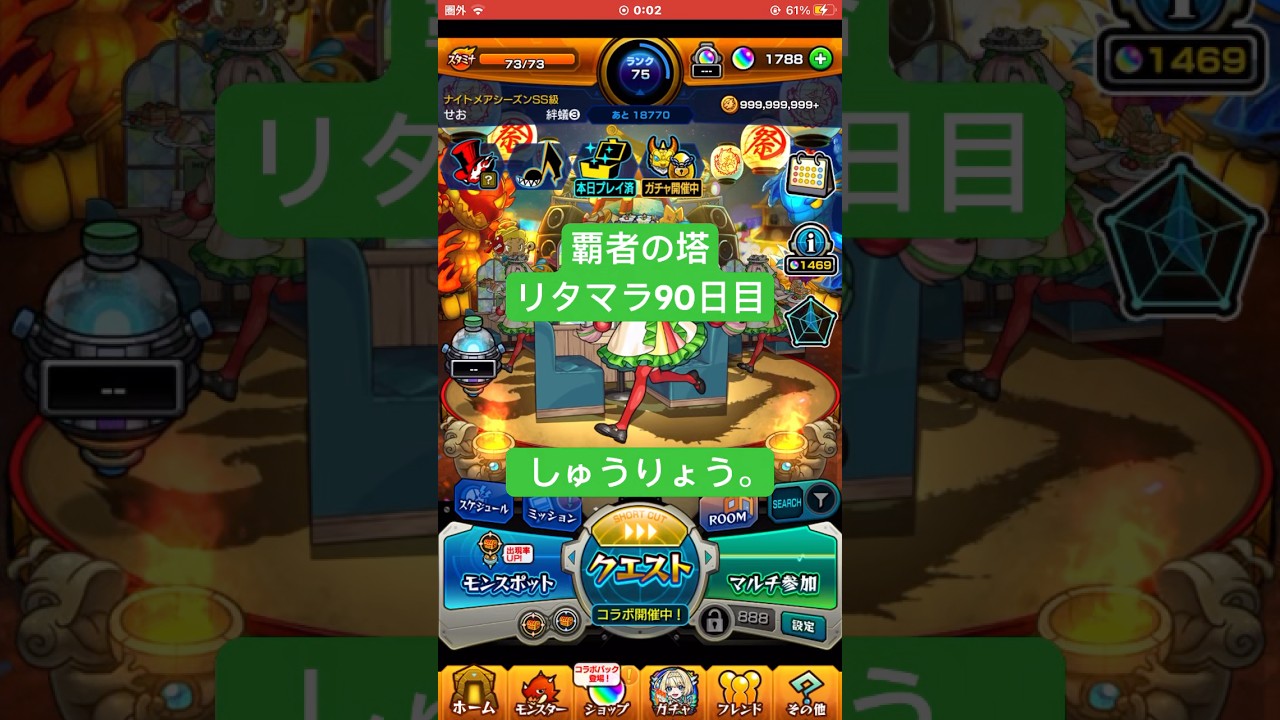Open the filter funnel icon
1280x720 pixels.
point(821,498)
